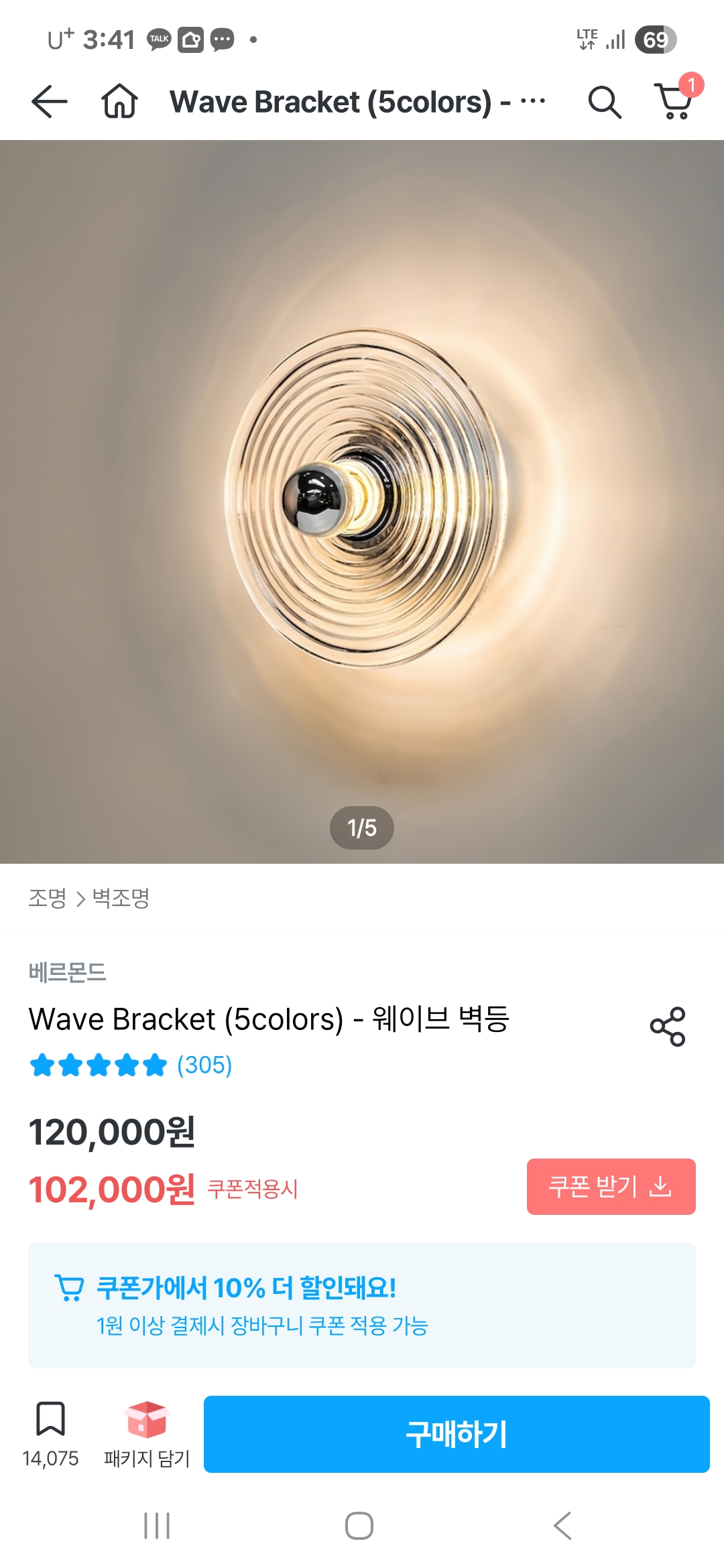Open the 베르몬드 brand page
The image size is (724, 1568).
[67, 972]
